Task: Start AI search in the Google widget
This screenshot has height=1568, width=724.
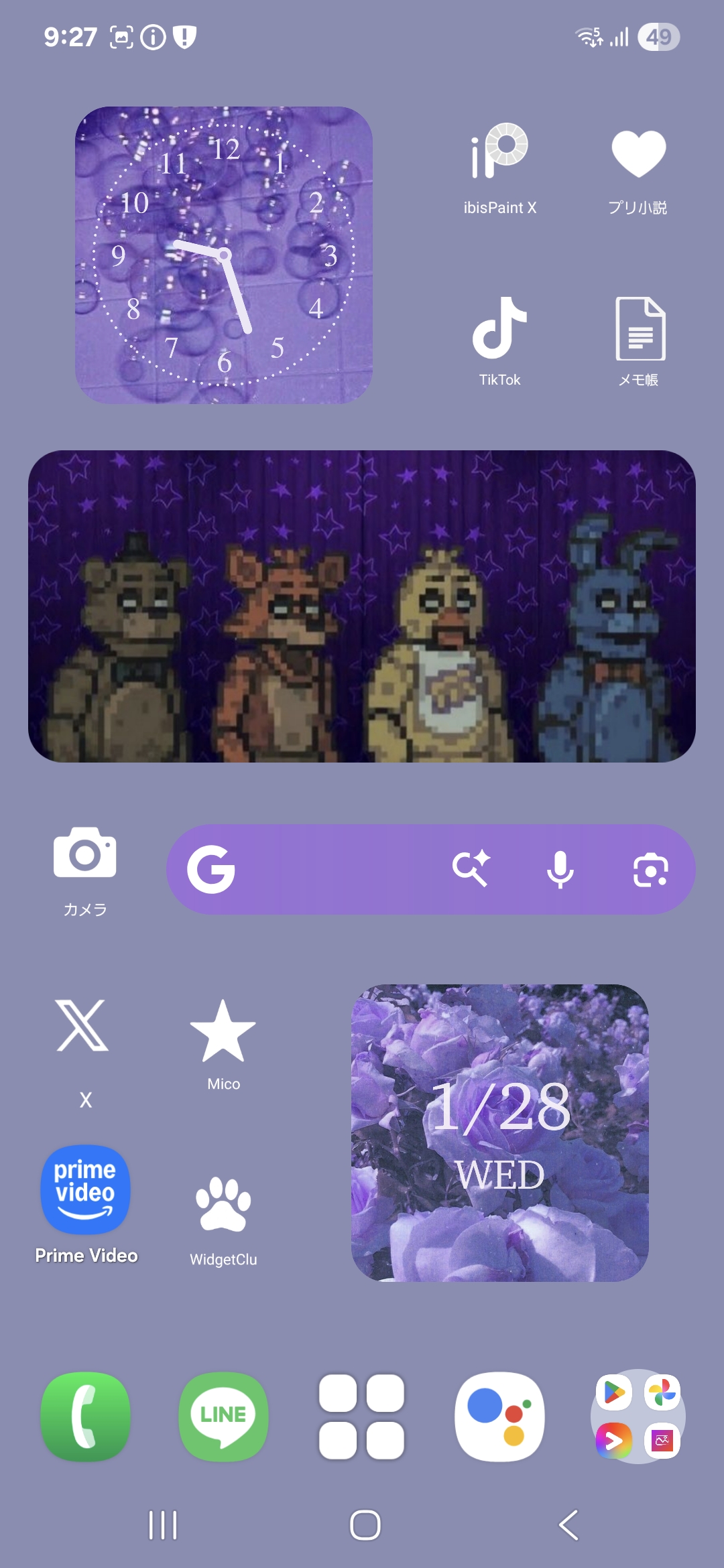Action: click(x=471, y=870)
